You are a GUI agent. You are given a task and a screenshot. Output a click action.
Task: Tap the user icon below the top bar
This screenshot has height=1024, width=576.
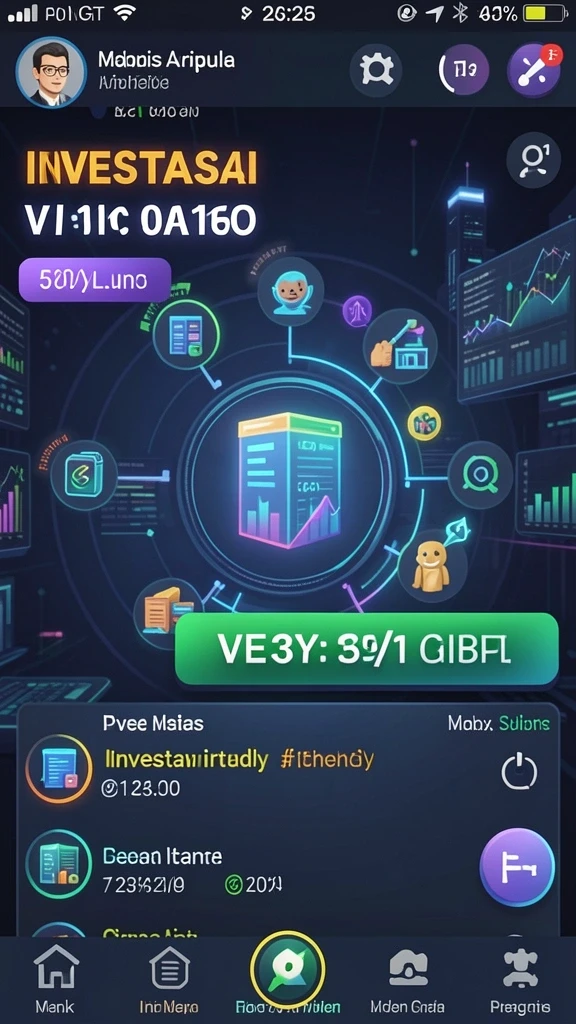point(534,161)
